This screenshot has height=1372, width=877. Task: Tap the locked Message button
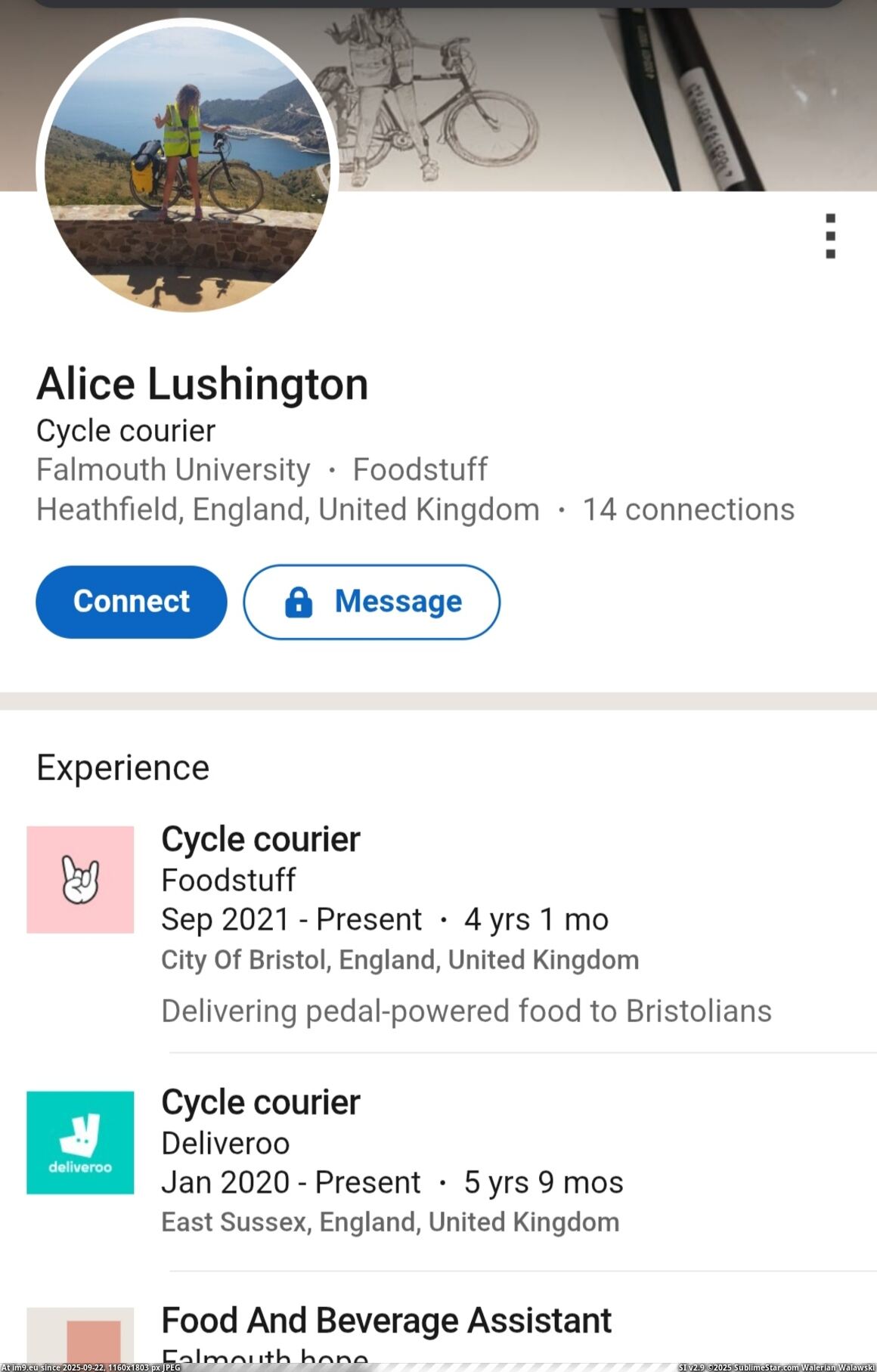point(371,602)
